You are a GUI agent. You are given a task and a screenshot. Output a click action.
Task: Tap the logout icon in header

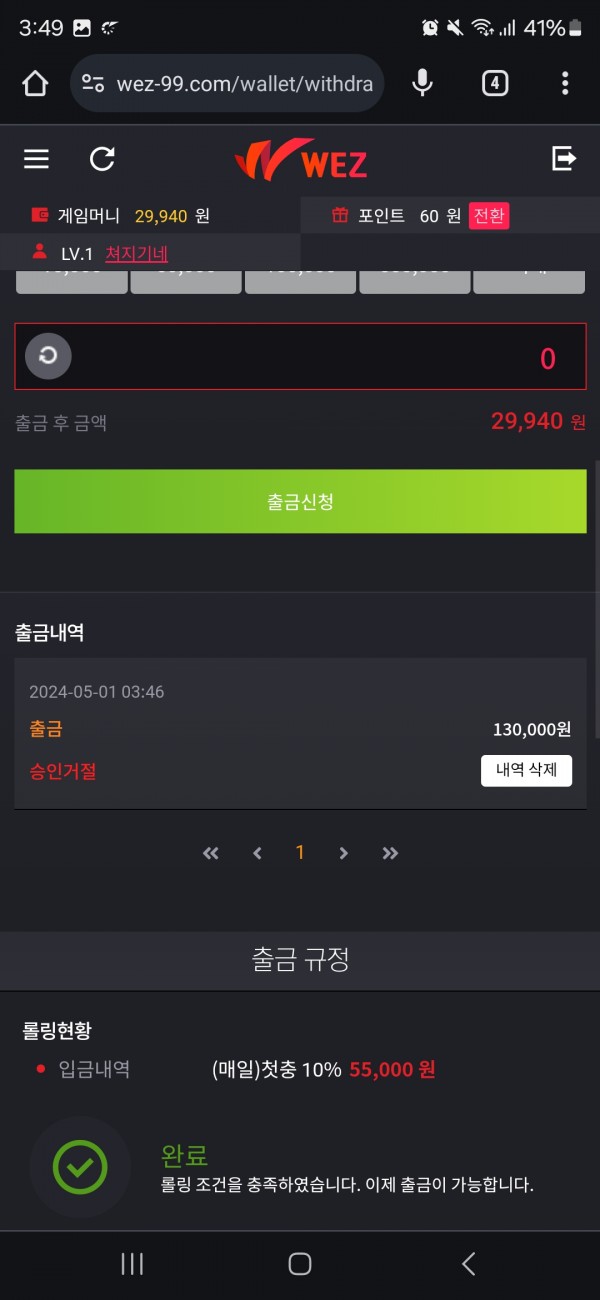564,158
